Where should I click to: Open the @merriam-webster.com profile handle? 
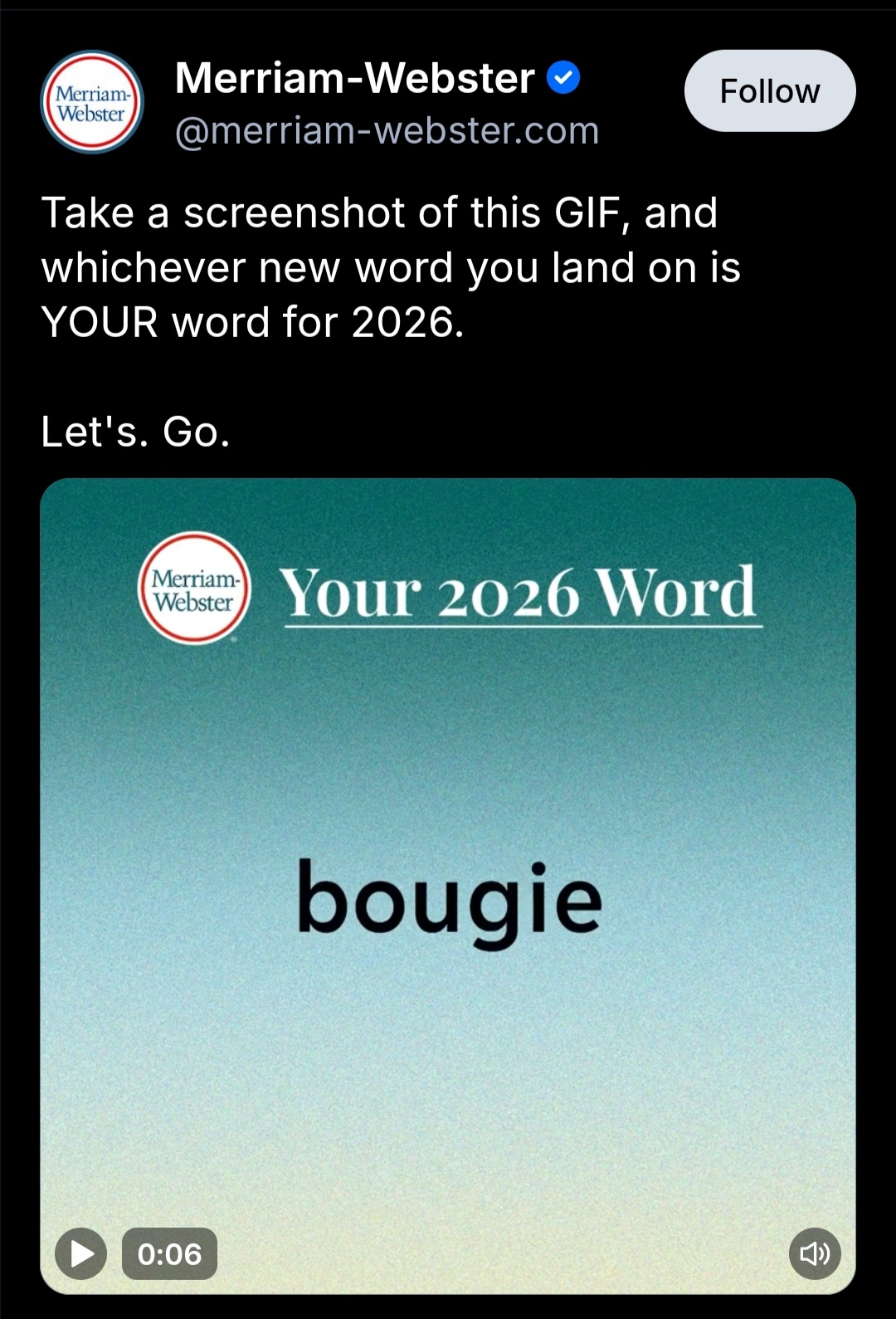tap(387, 131)
